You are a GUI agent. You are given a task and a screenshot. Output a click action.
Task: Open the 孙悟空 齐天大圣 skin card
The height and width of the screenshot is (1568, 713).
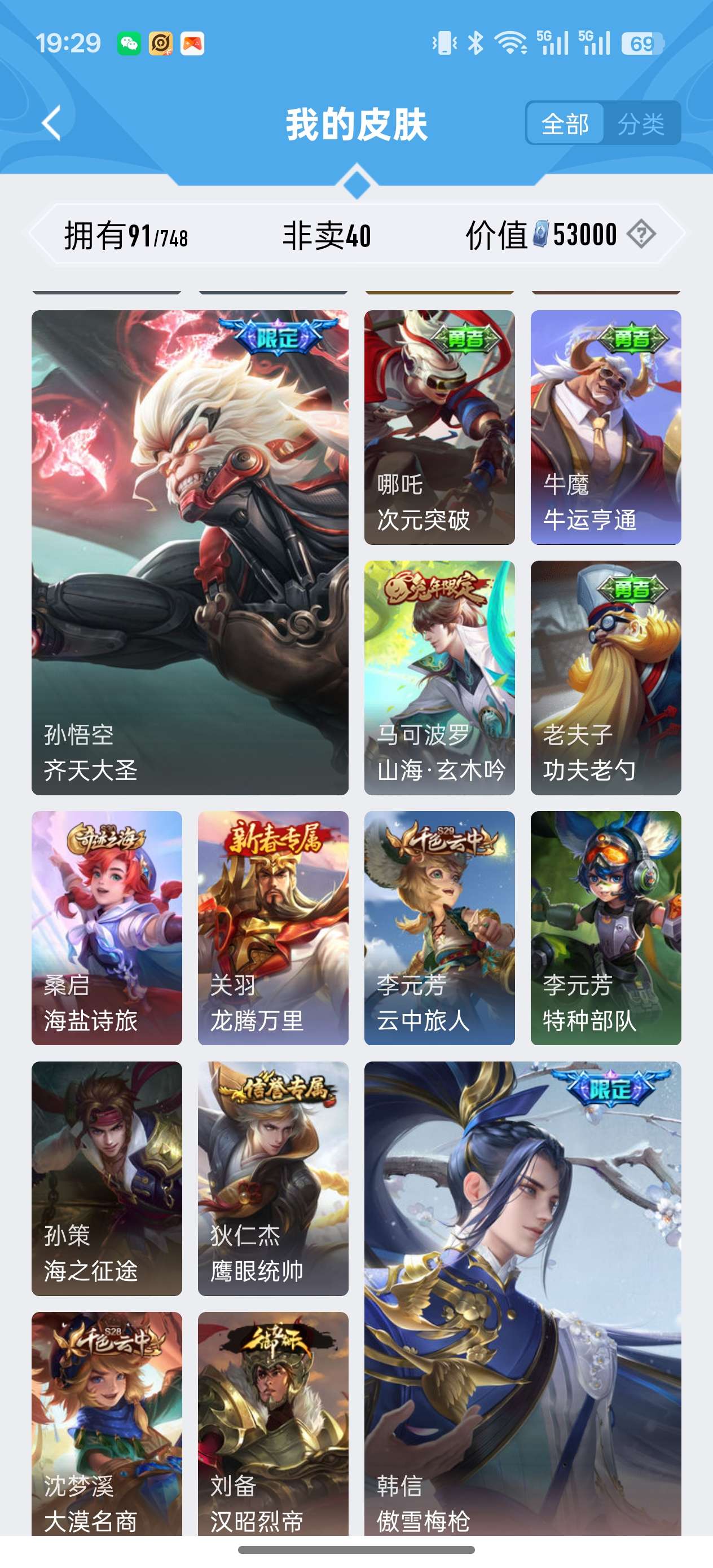190,552
